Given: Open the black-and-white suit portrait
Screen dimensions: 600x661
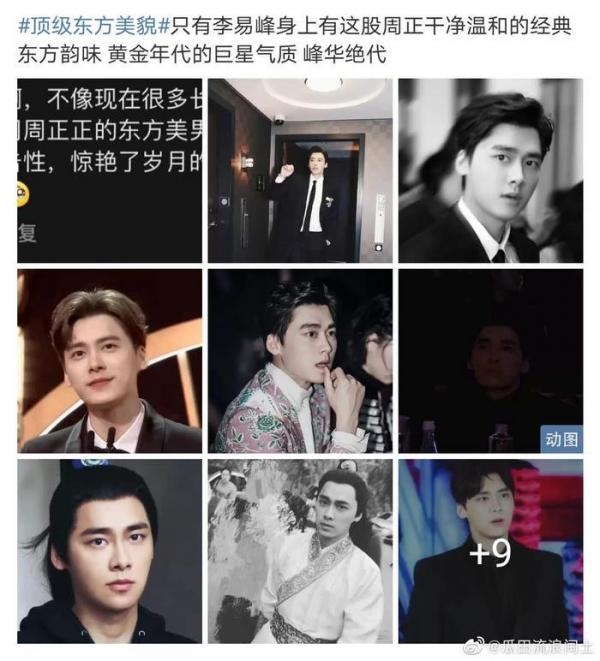Looking at the screenshot, I should click(x=490, y=170).
